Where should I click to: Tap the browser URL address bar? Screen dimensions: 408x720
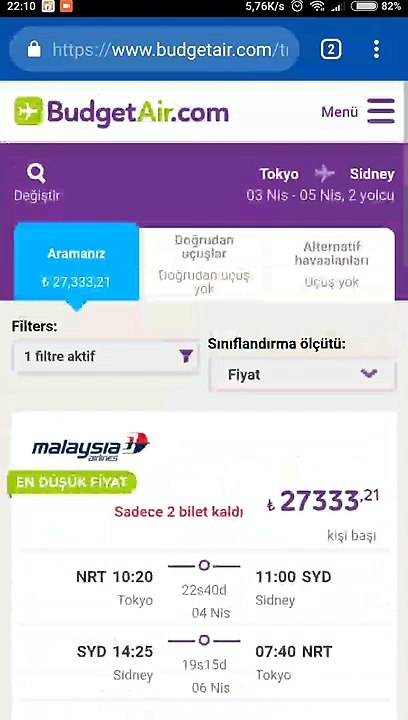(x=155, y=49)
